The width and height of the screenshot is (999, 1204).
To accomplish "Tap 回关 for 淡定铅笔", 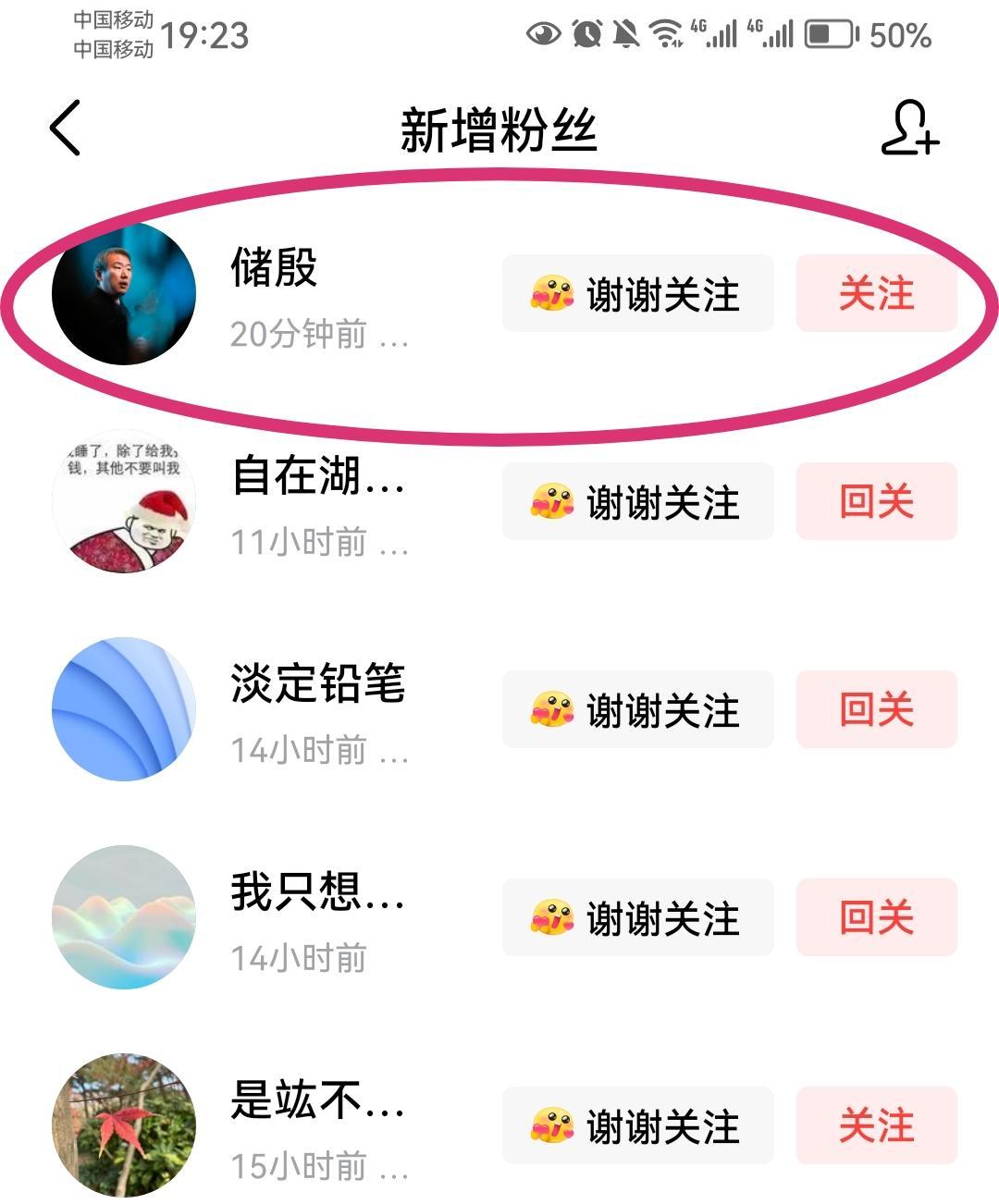I will pos(875,710).
